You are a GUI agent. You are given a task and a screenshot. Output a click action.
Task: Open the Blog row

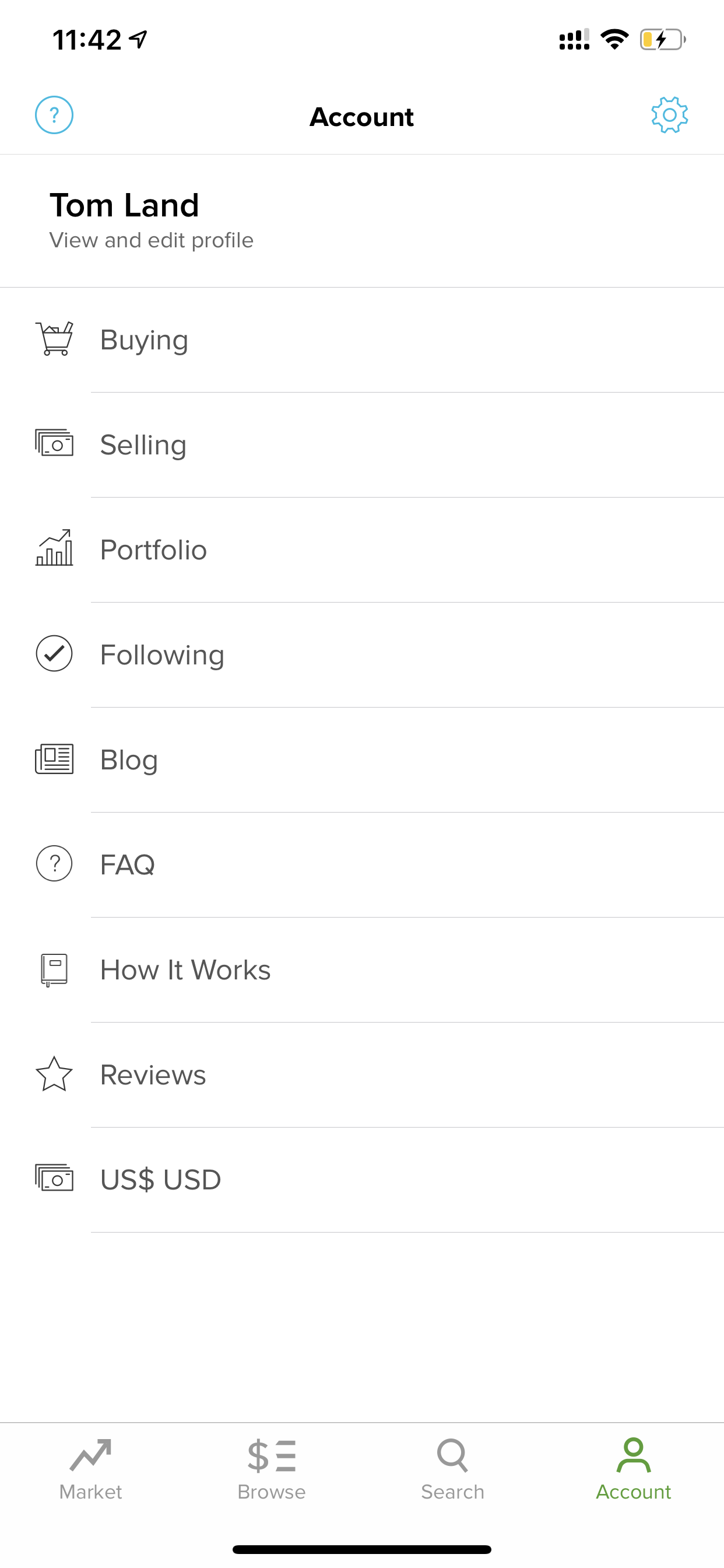pyautogui.click(x=362, y=759)
